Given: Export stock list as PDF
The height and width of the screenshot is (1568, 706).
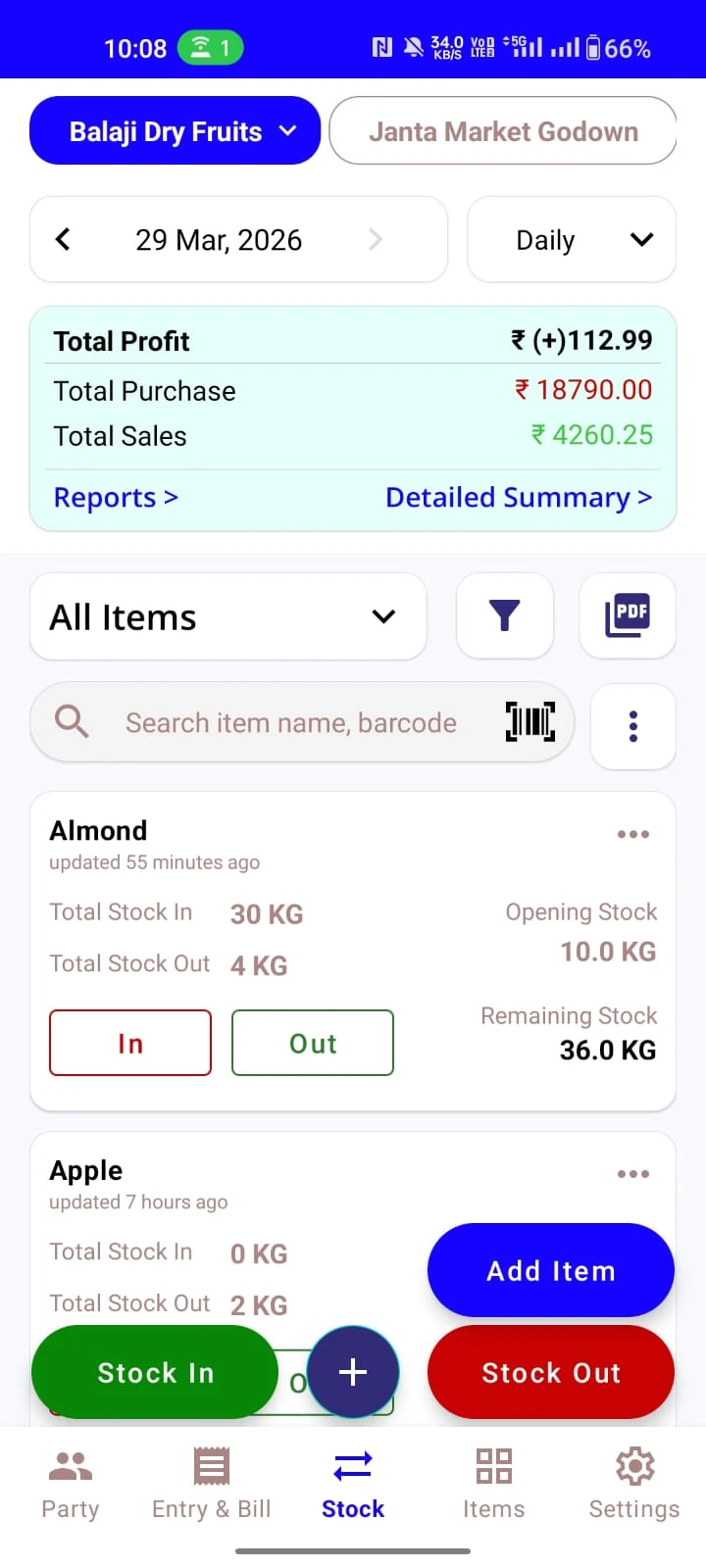Looking at the screenshot, I should [628, 615].
